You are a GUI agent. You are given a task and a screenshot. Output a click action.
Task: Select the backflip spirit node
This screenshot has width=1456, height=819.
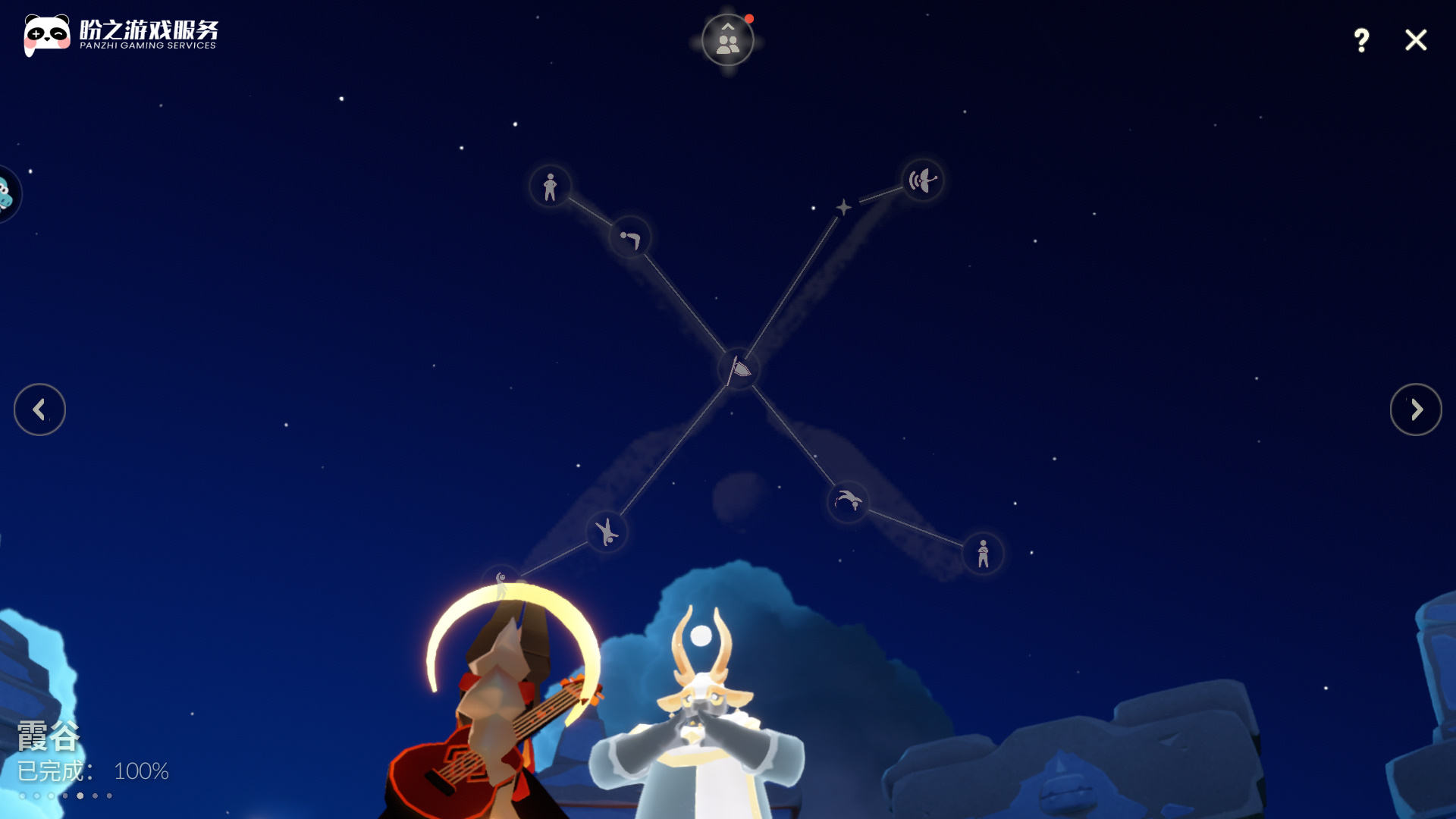coord(848,501)
